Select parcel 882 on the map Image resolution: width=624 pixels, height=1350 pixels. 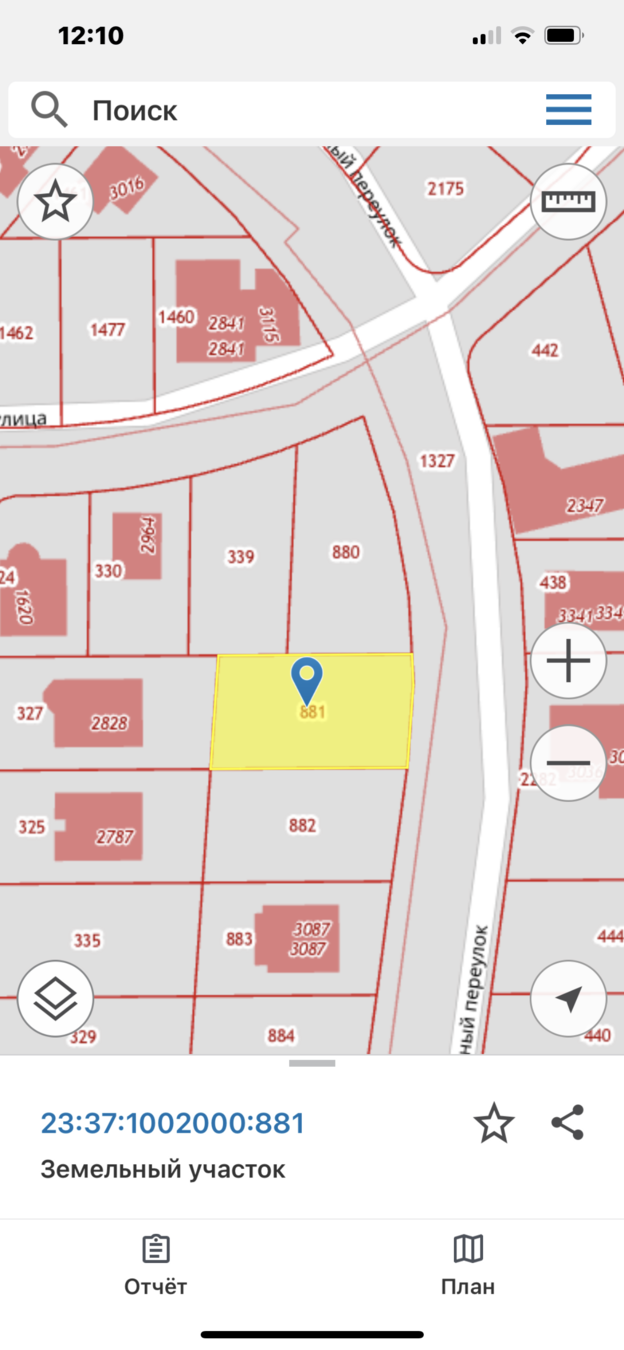tap(302, 825)
